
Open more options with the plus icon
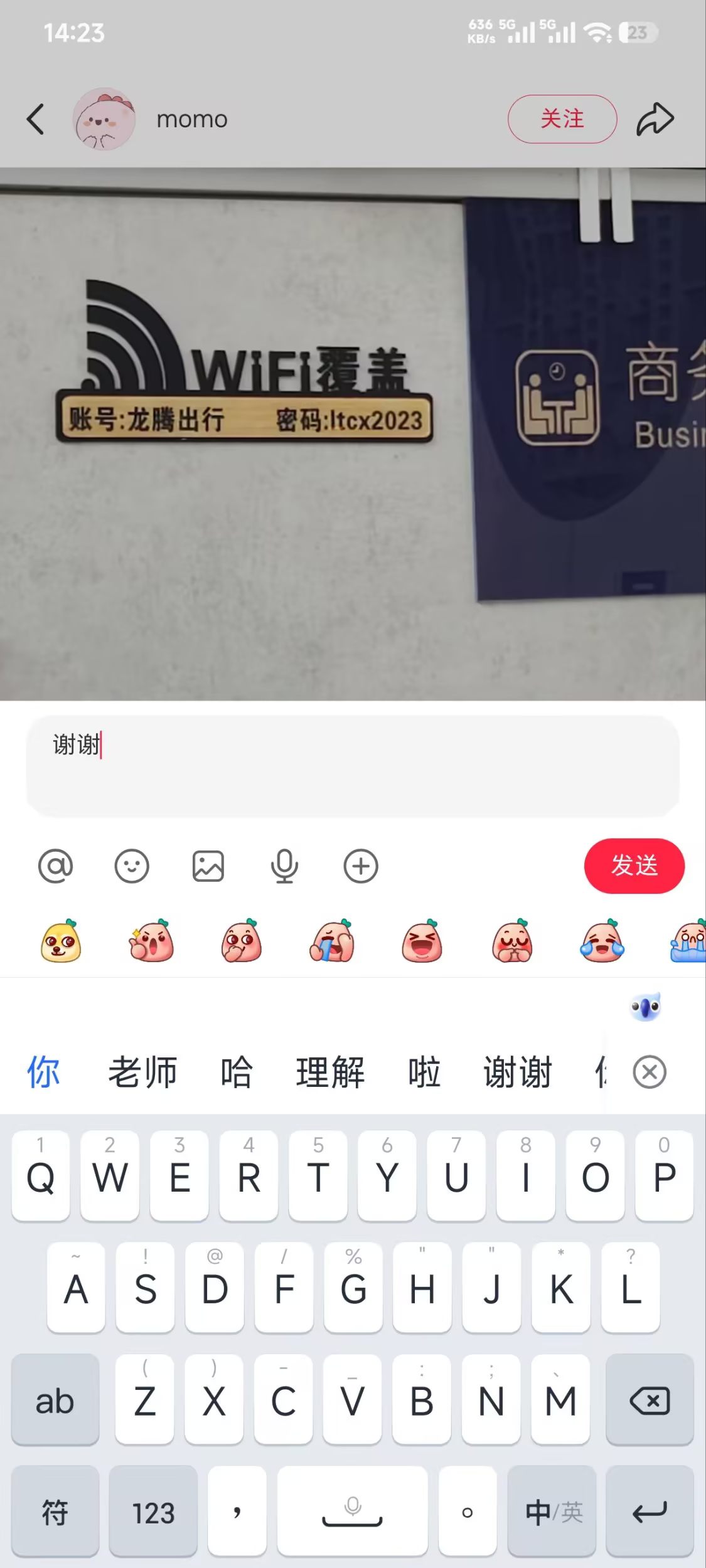click(361, 866)
